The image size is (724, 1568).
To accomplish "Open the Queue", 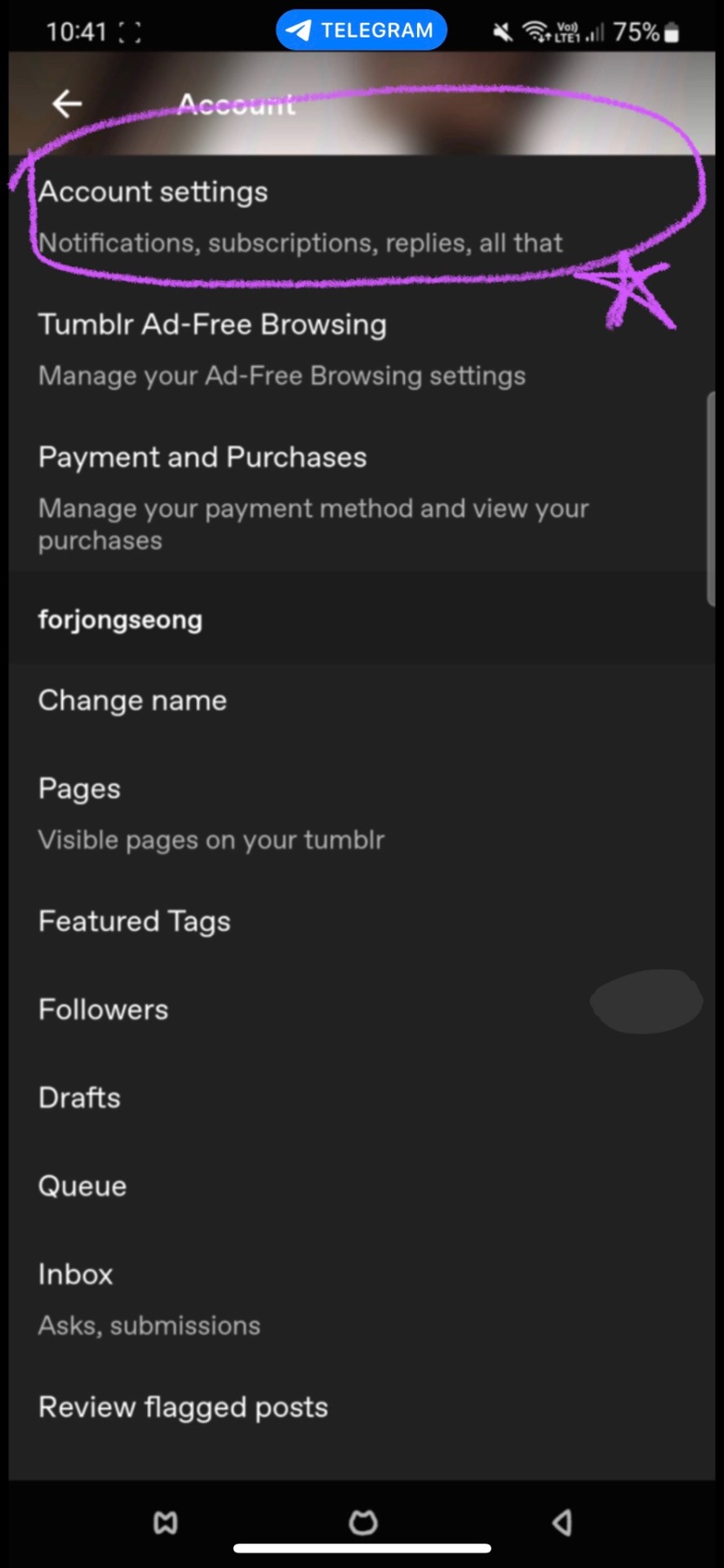I will pos(82,1186).
